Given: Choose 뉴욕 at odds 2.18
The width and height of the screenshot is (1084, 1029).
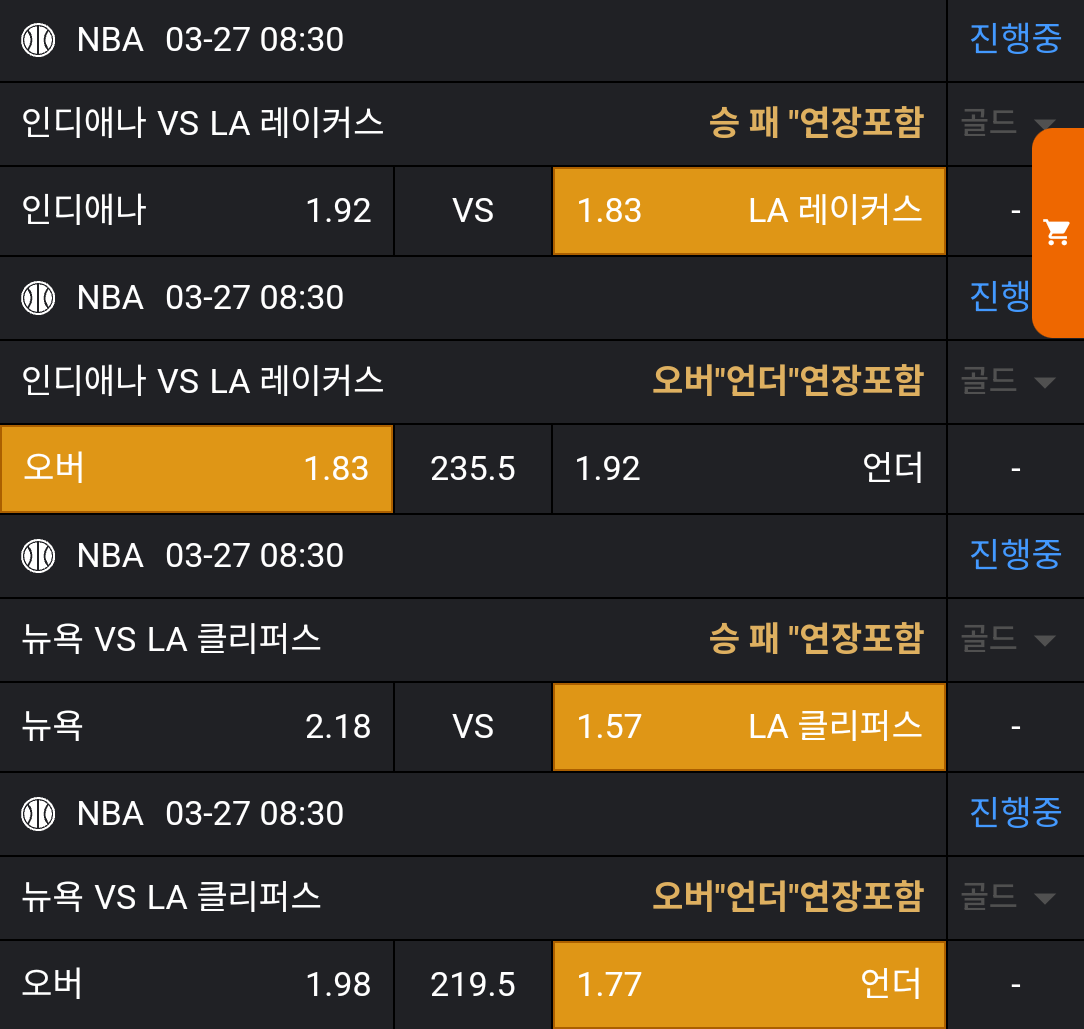Looking at the screenshot, I should pos(197,727).
